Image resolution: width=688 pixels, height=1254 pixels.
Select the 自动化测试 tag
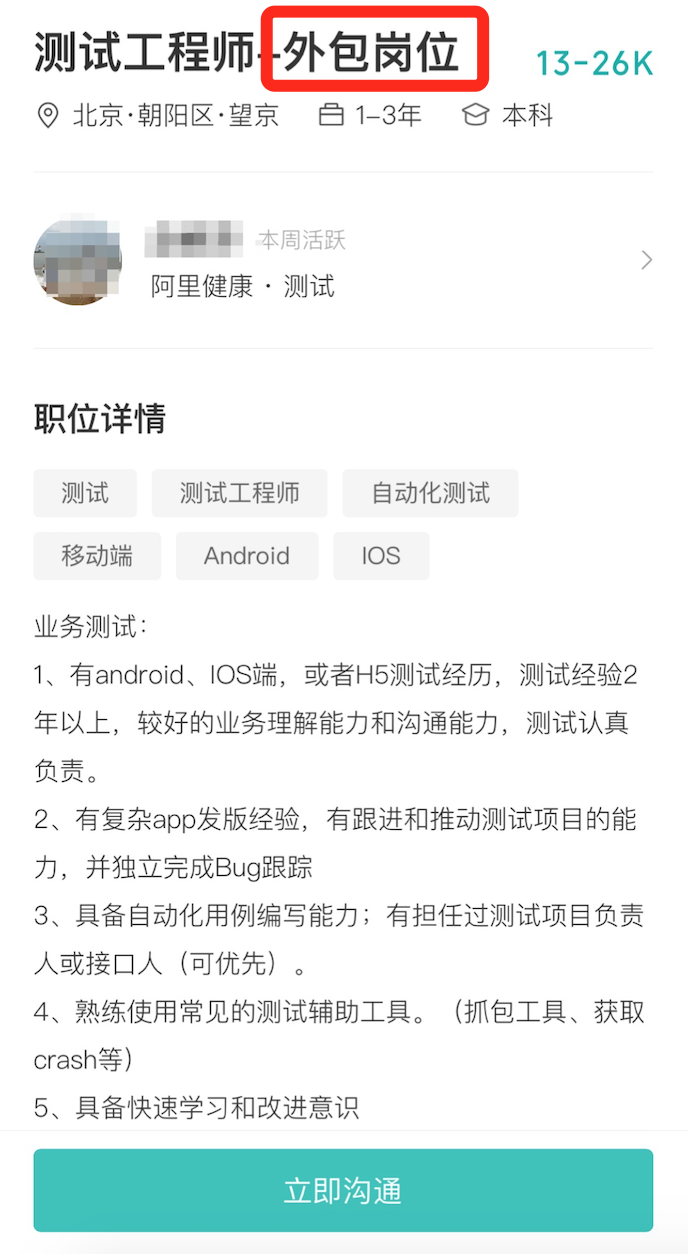click(430, 493)
